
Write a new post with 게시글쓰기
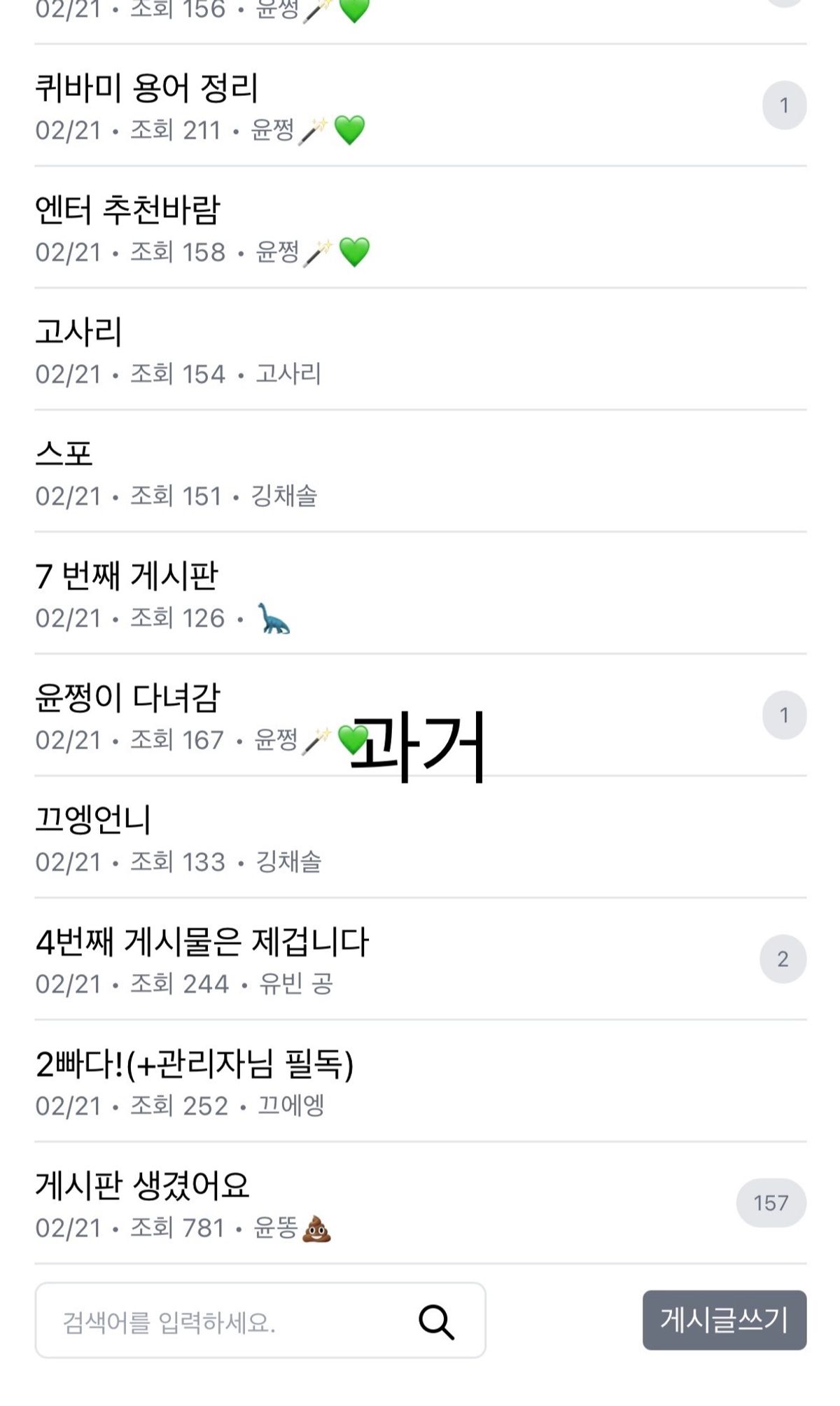[x=724, y=1320]
